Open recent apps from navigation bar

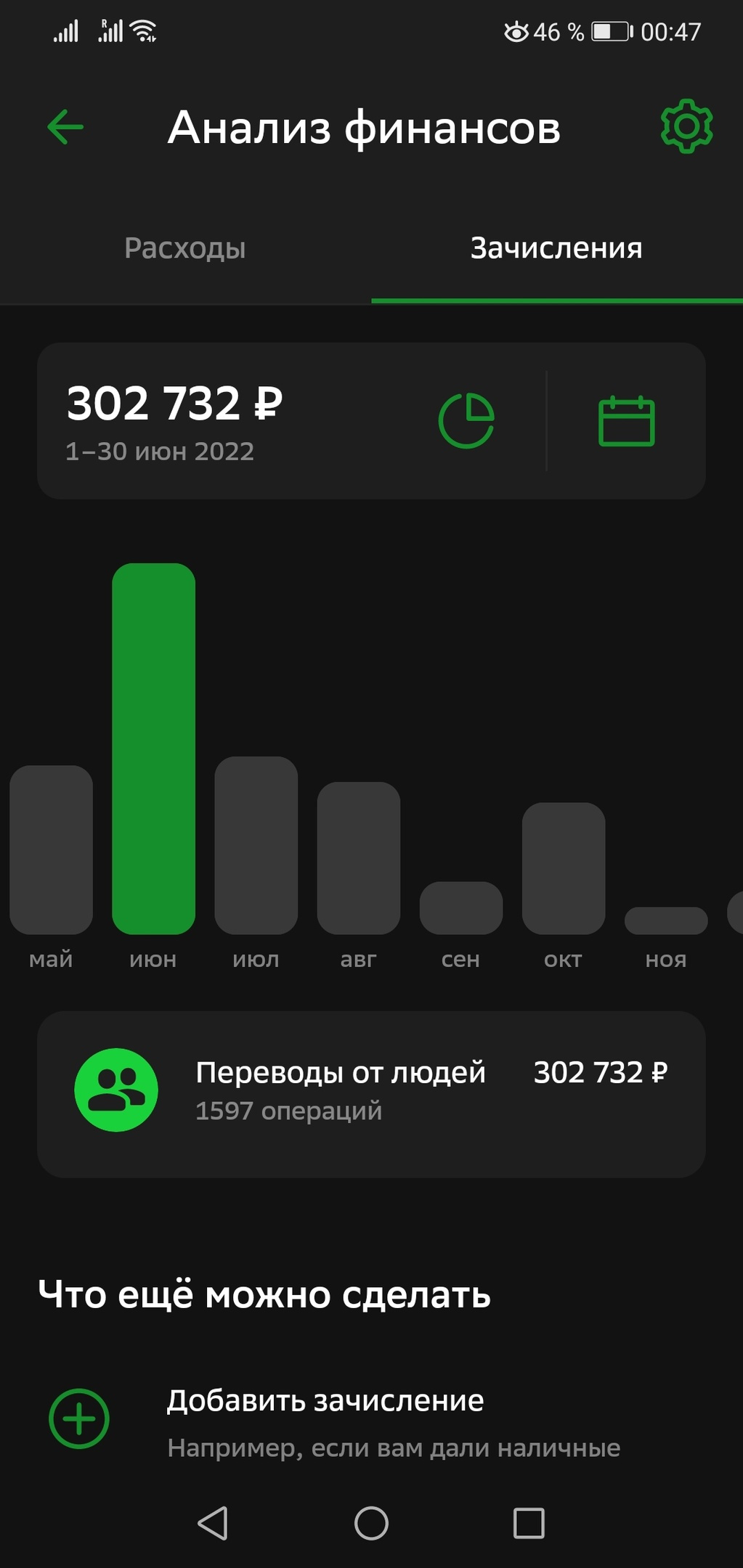(x=529, y=1523)
